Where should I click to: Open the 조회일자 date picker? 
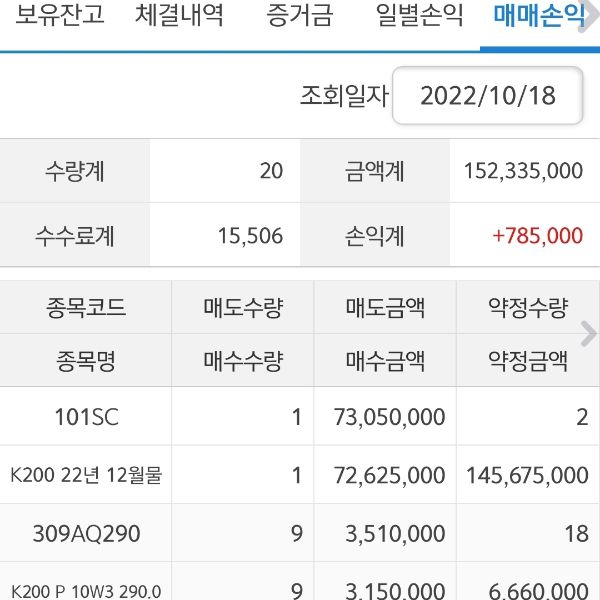(487, 96)
